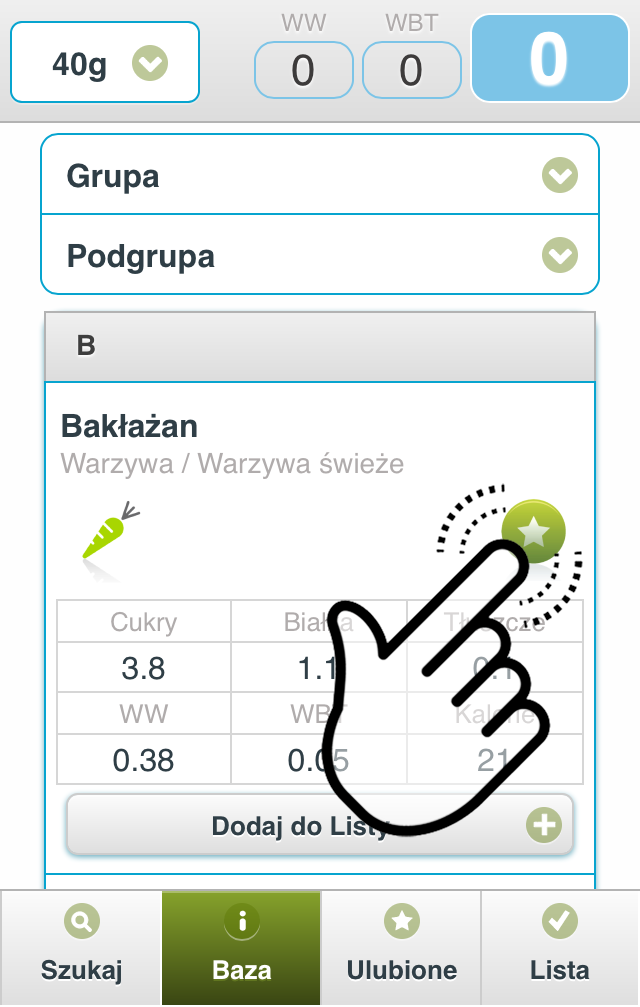Expand the Grupa filter dropdown
The height and width of the screenshot is (1007, 640).
point(320,176)
